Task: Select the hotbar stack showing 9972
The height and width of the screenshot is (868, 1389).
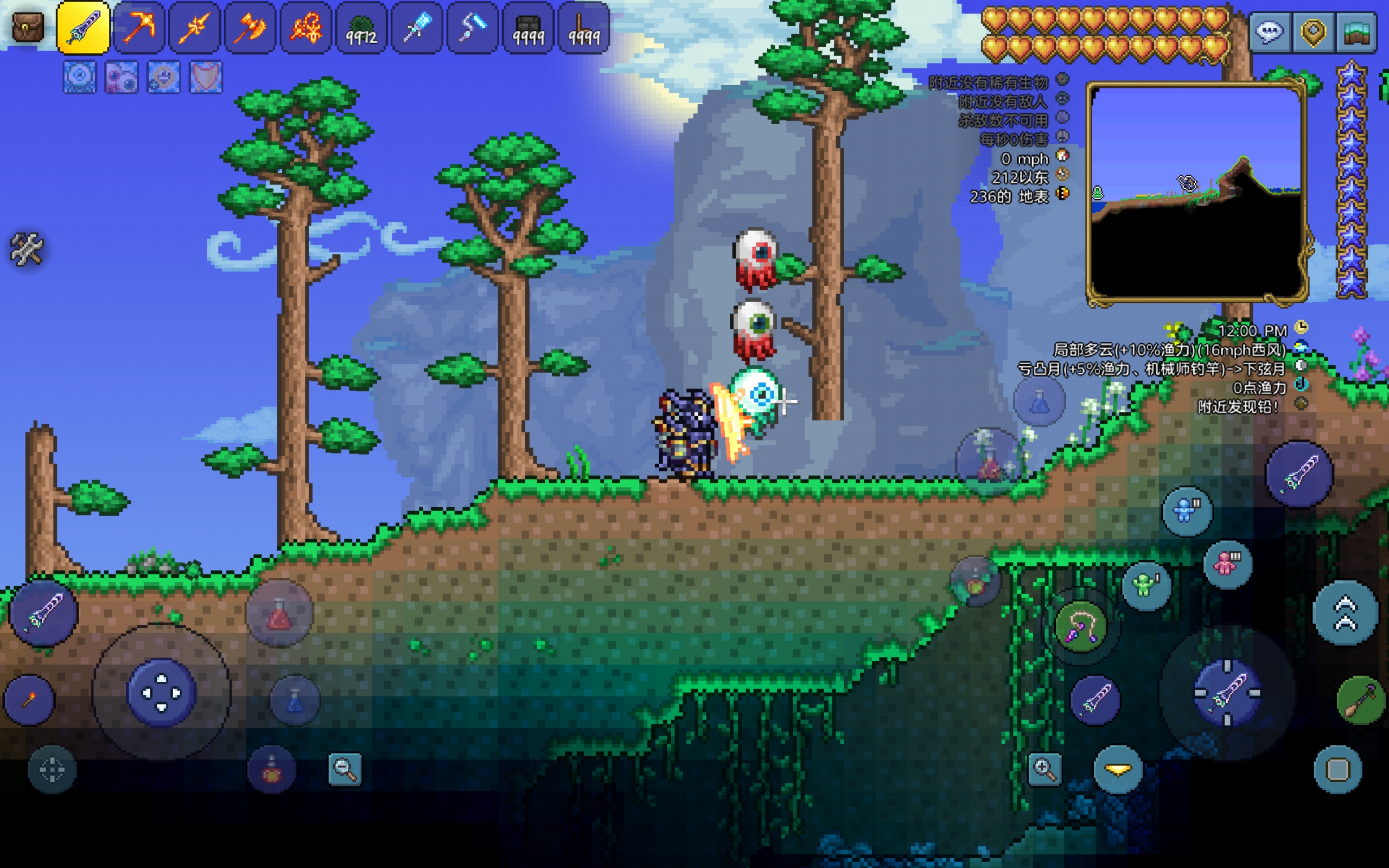Action: 361,27
